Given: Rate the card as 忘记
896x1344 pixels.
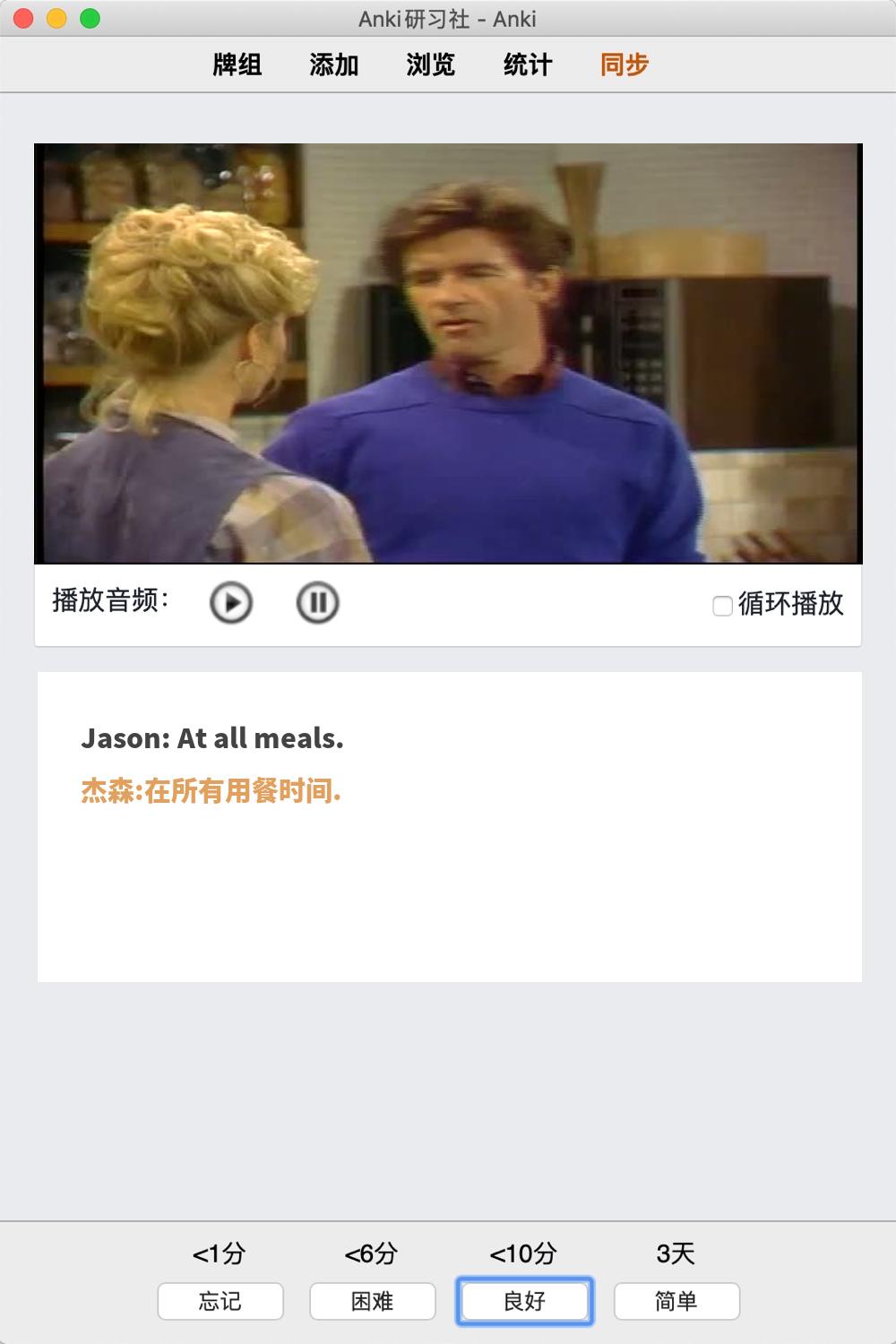Looking at the screenshot, I should [x=220, y=1301].
